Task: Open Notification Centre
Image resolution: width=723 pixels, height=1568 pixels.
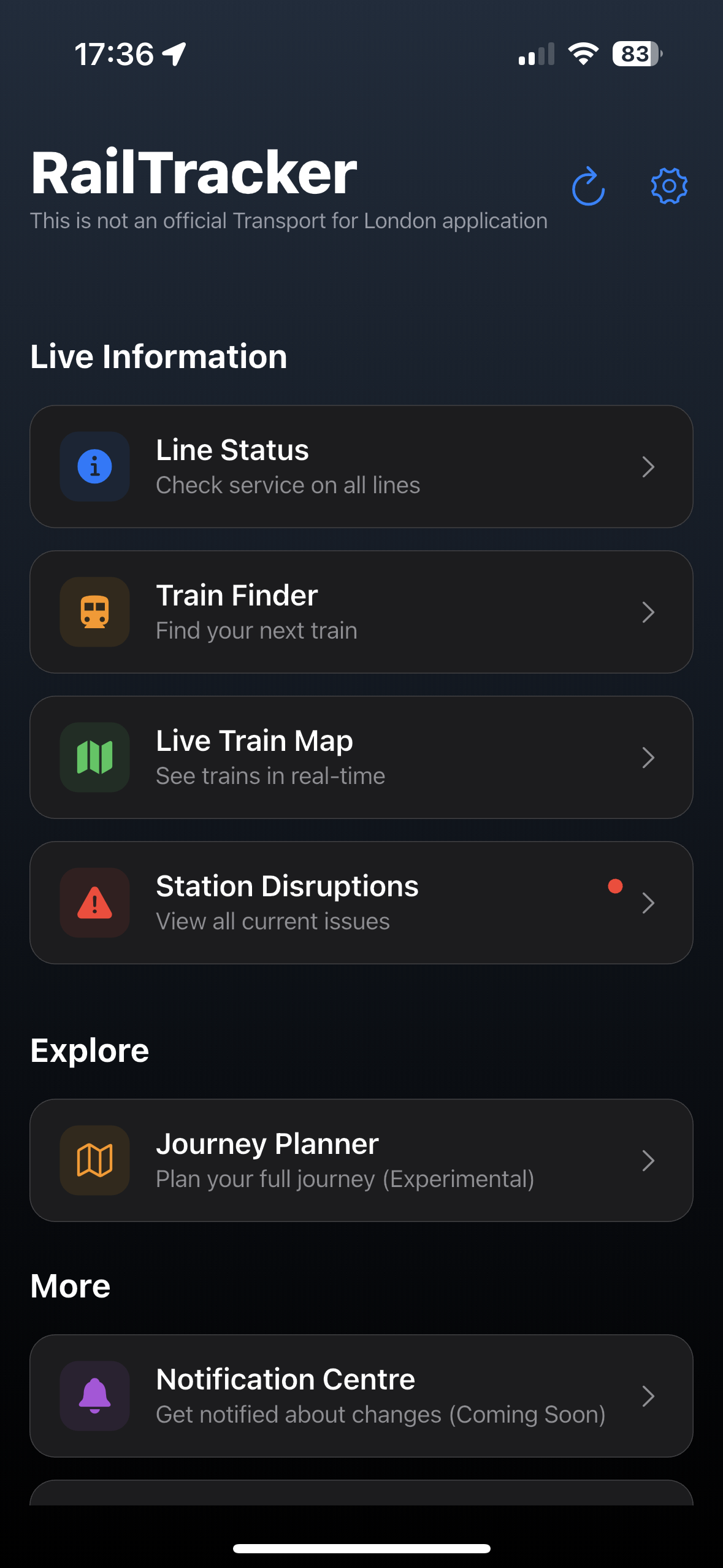Action: click(x=361, y=1396)
